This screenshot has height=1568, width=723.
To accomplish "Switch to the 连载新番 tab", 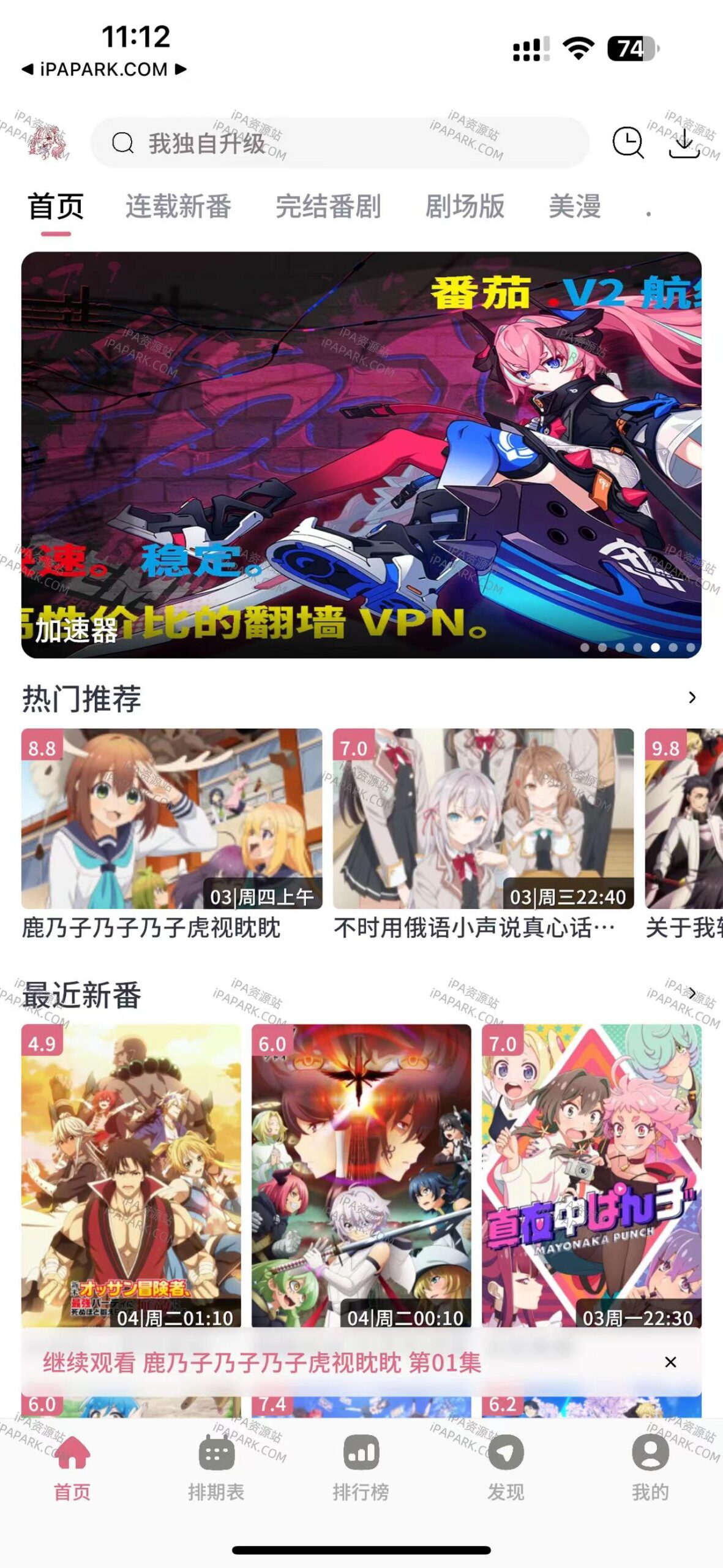I will (178, 208).
